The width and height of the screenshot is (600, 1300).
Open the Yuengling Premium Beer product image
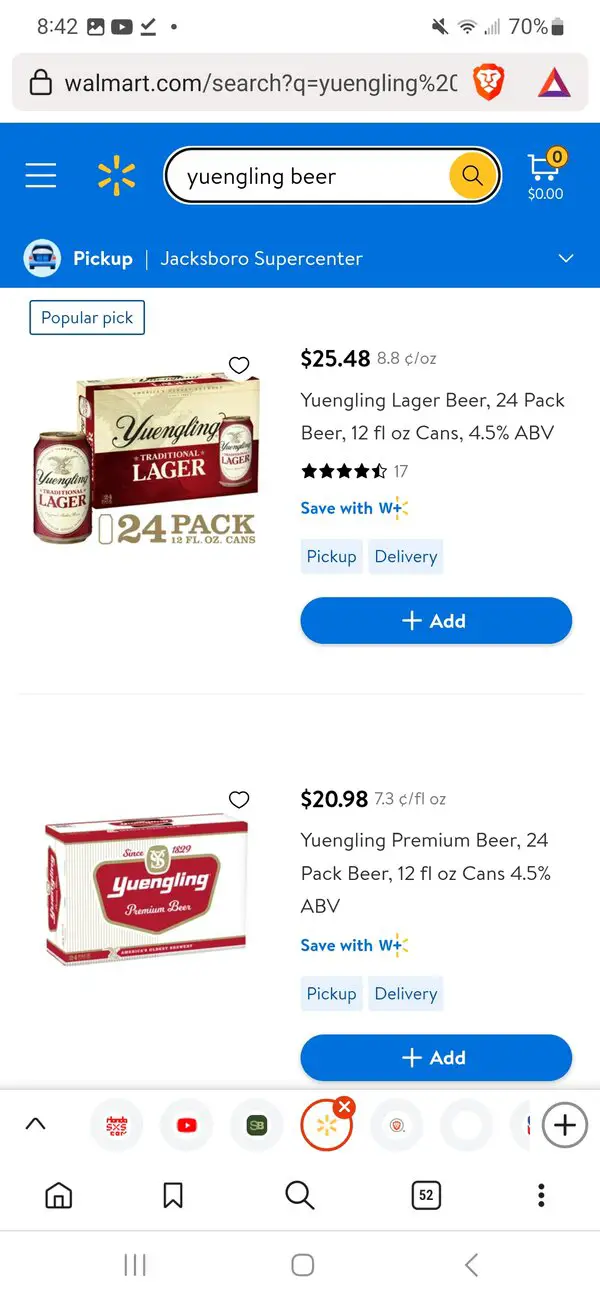(x=146, y=892)
